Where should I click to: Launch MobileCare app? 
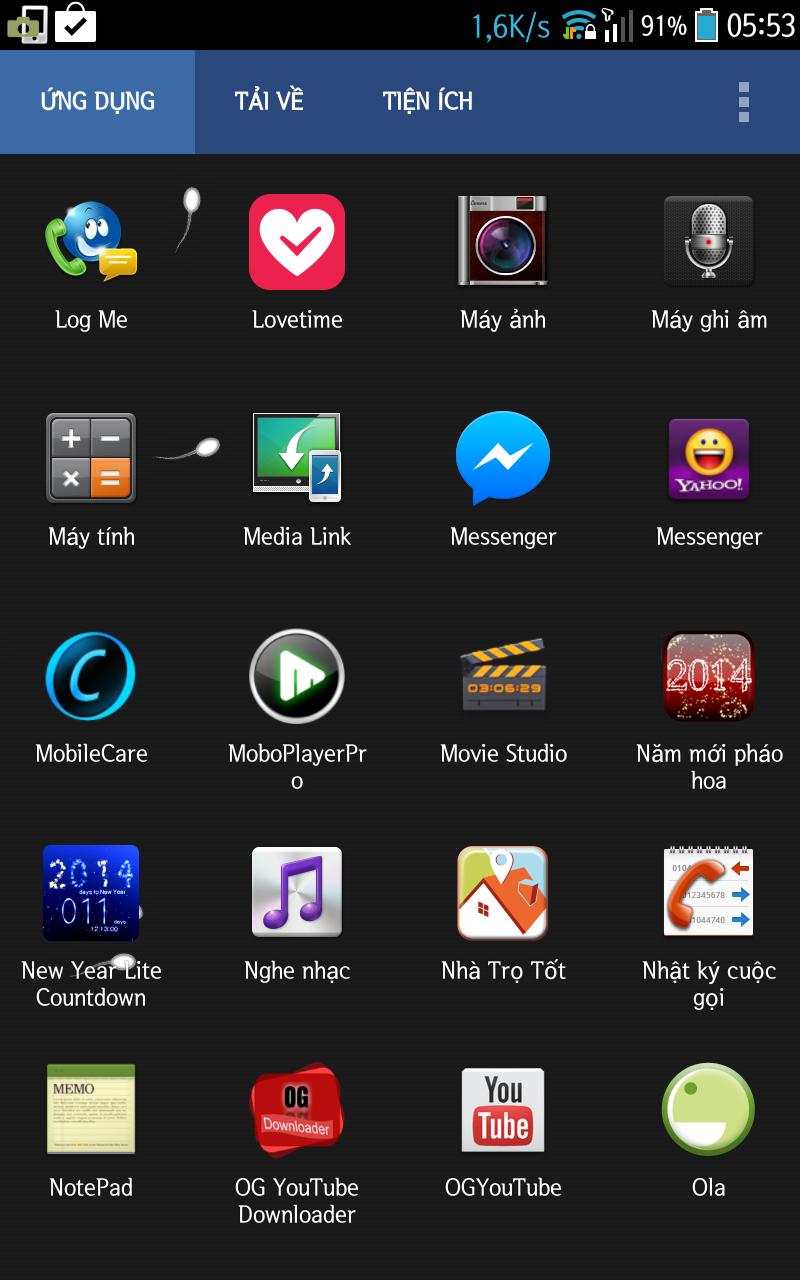click(x=91, y=676)
